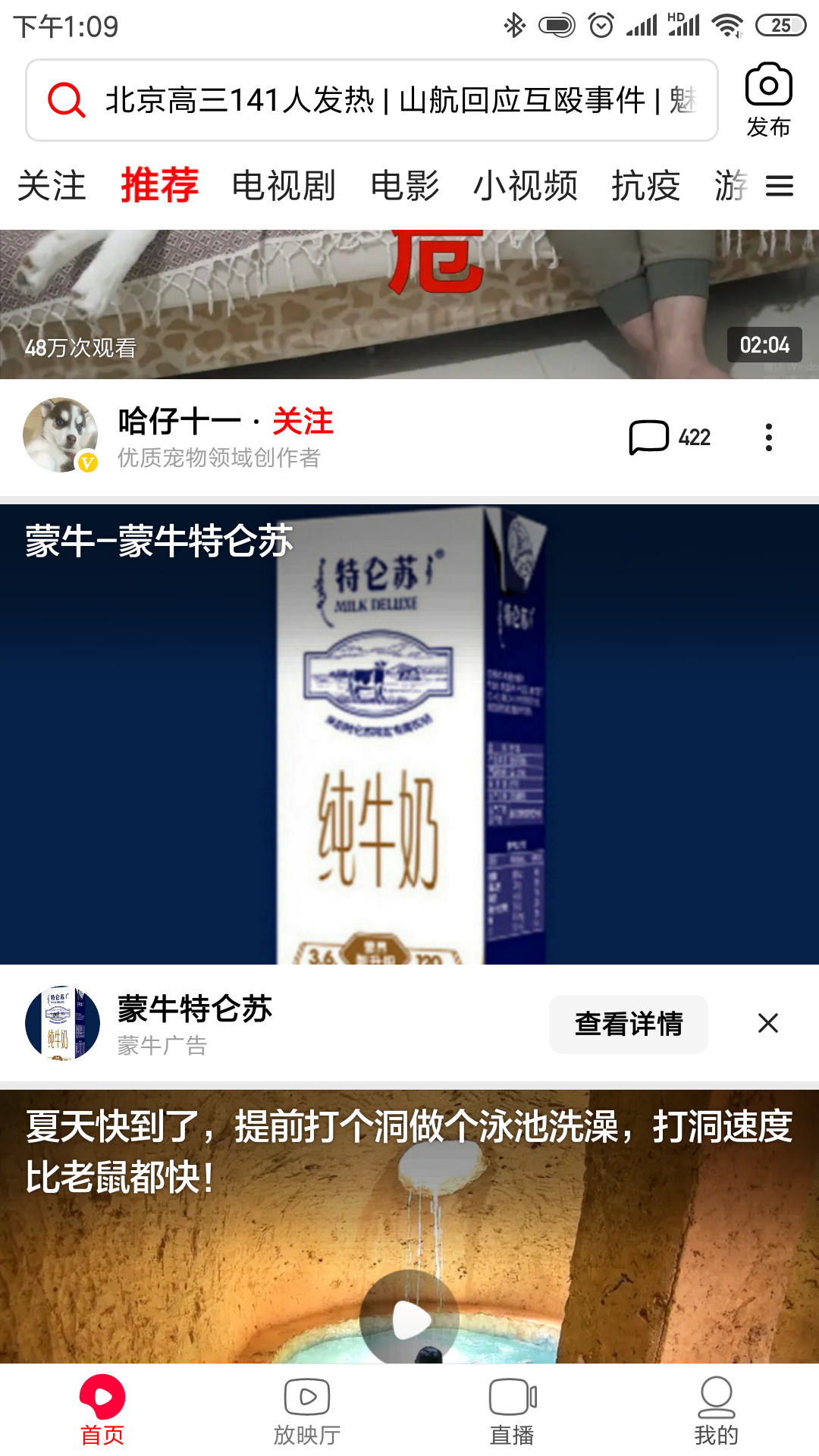819x1456 pixels.
Task: Switch to the 关注 top tab
Action: tap(52, 186)
